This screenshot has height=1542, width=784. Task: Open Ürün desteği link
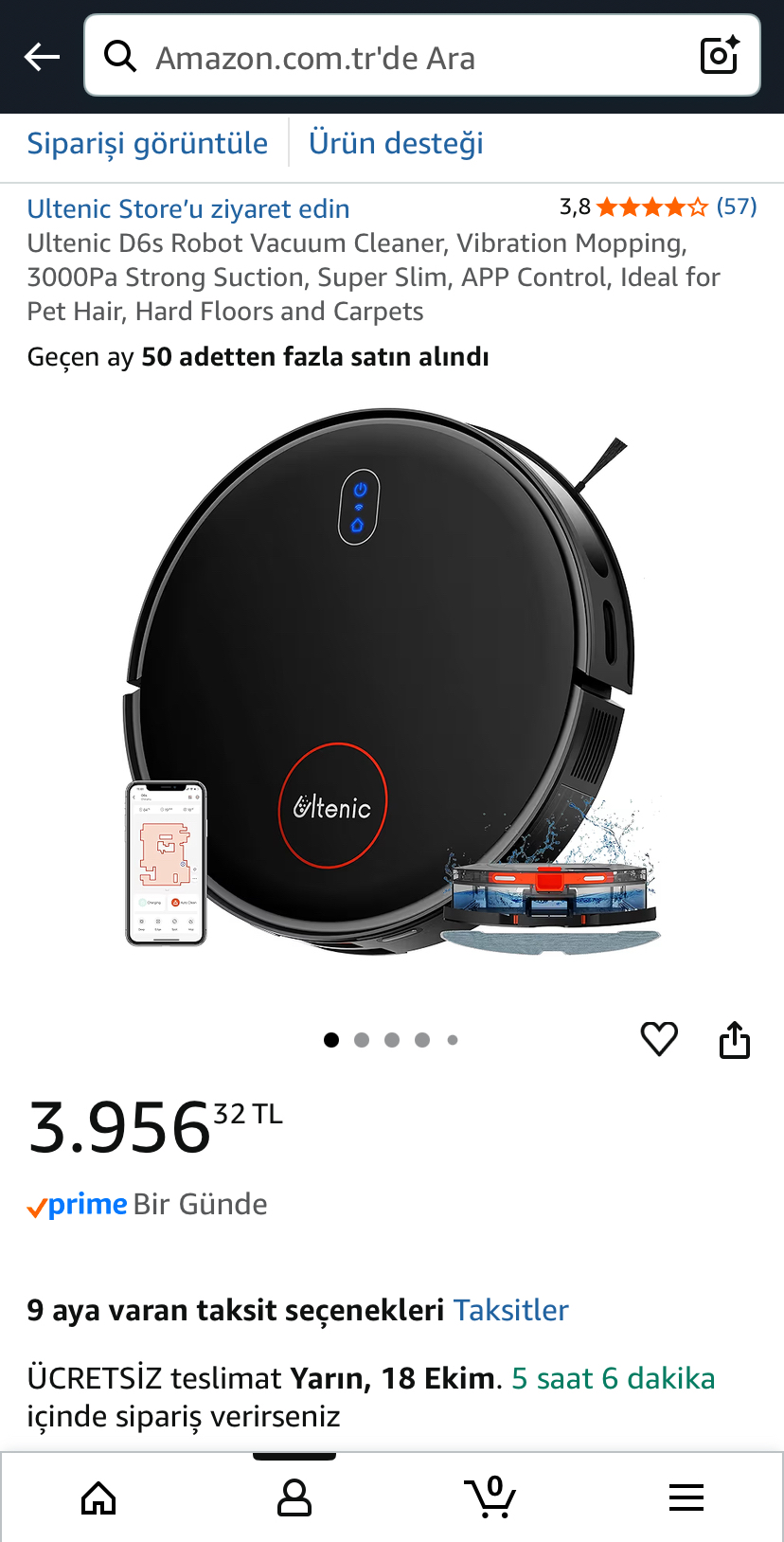396,144
